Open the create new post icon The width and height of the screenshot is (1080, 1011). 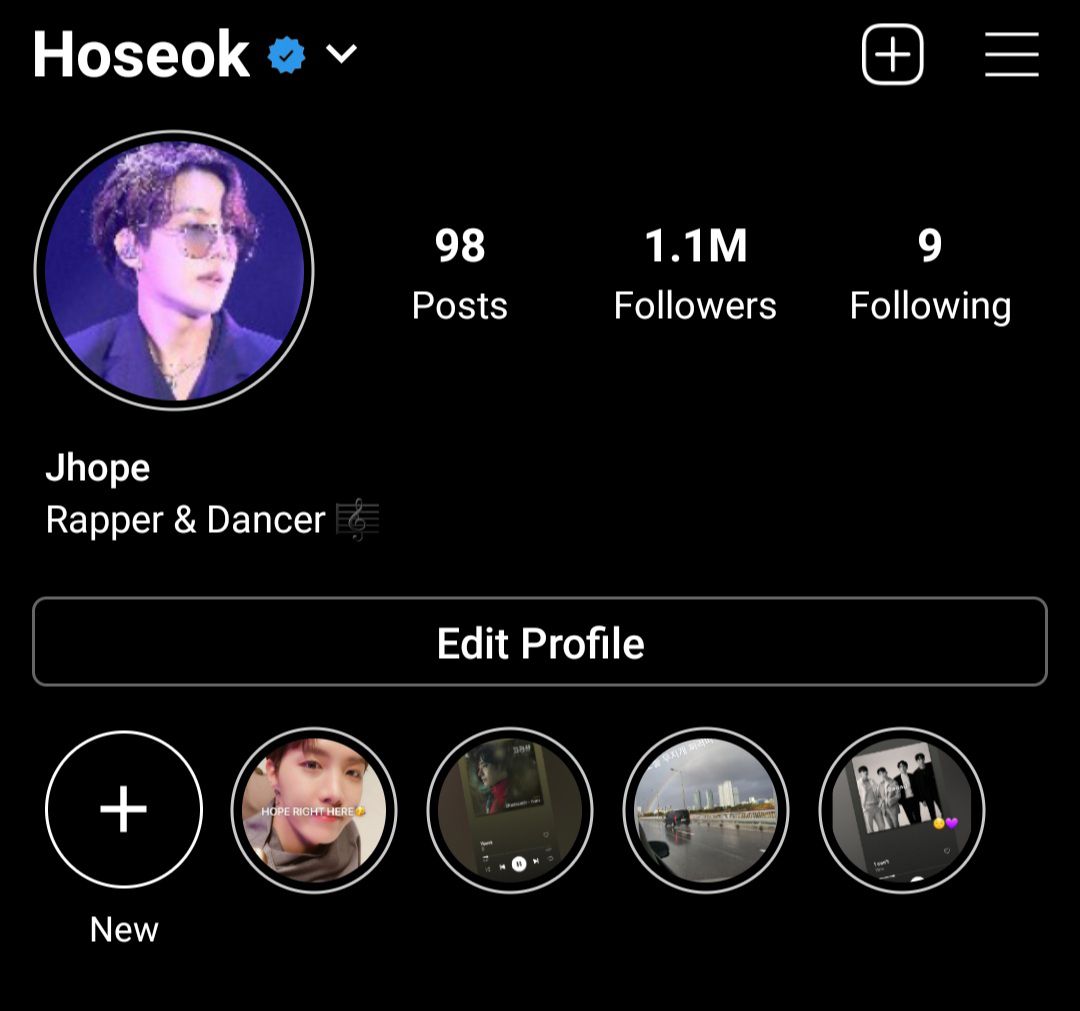point(892,54)
